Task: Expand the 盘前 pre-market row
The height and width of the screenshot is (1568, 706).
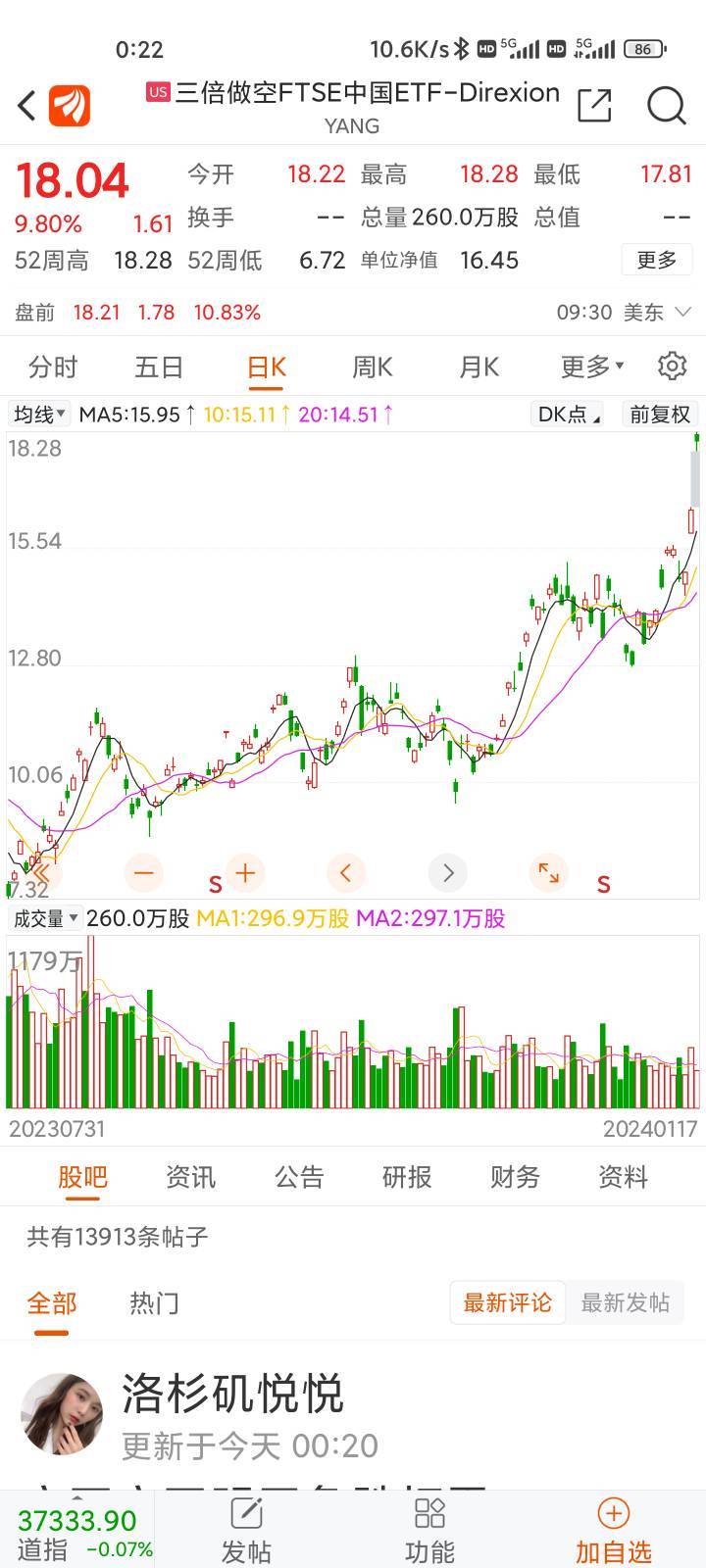Action: click(683, 313)
